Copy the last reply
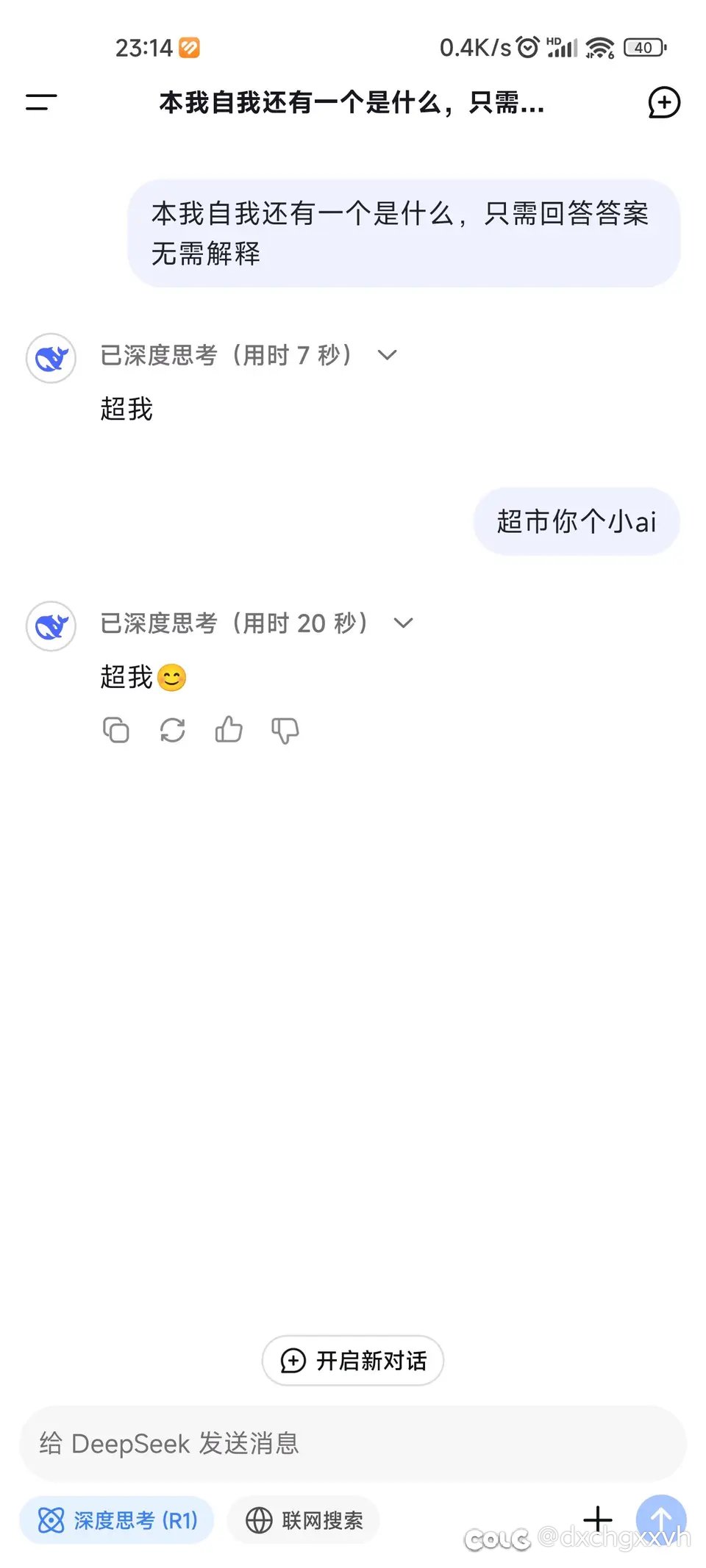The width and height of the screenshot is (706, 1568). (x=116, y=730)
